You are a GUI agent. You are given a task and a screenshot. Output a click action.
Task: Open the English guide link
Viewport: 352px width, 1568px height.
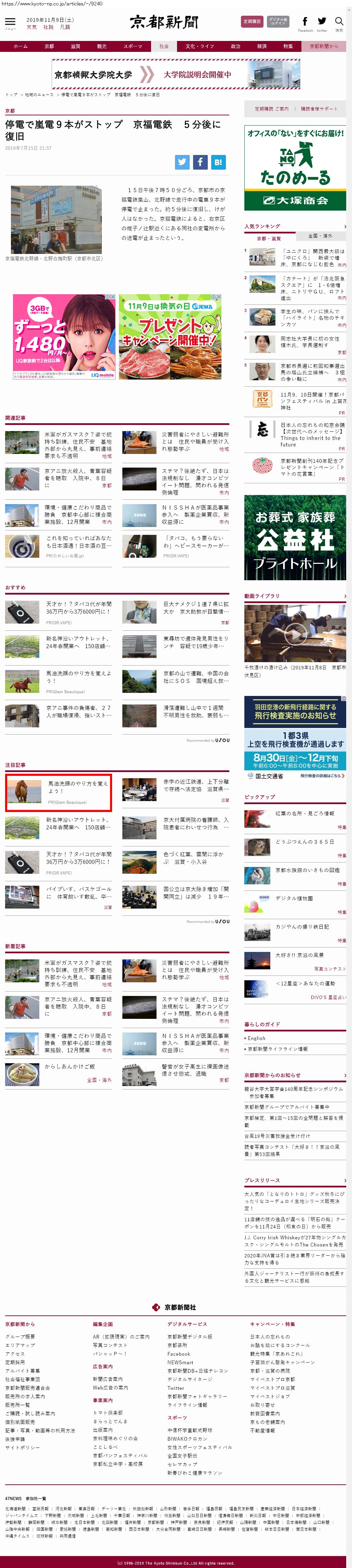(x=256, y=1038)
